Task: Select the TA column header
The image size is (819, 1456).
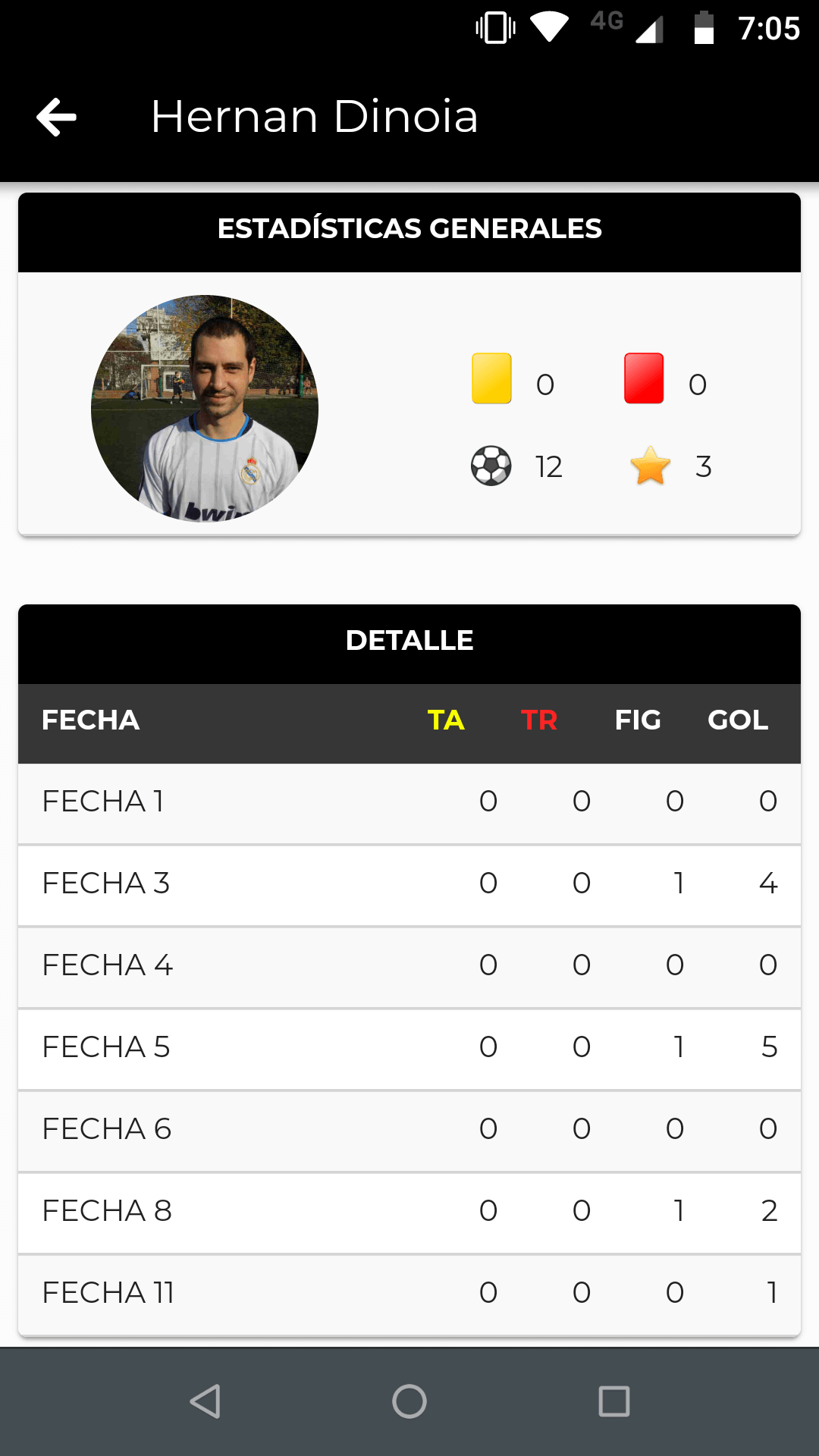Action: [x=446, y=720]
